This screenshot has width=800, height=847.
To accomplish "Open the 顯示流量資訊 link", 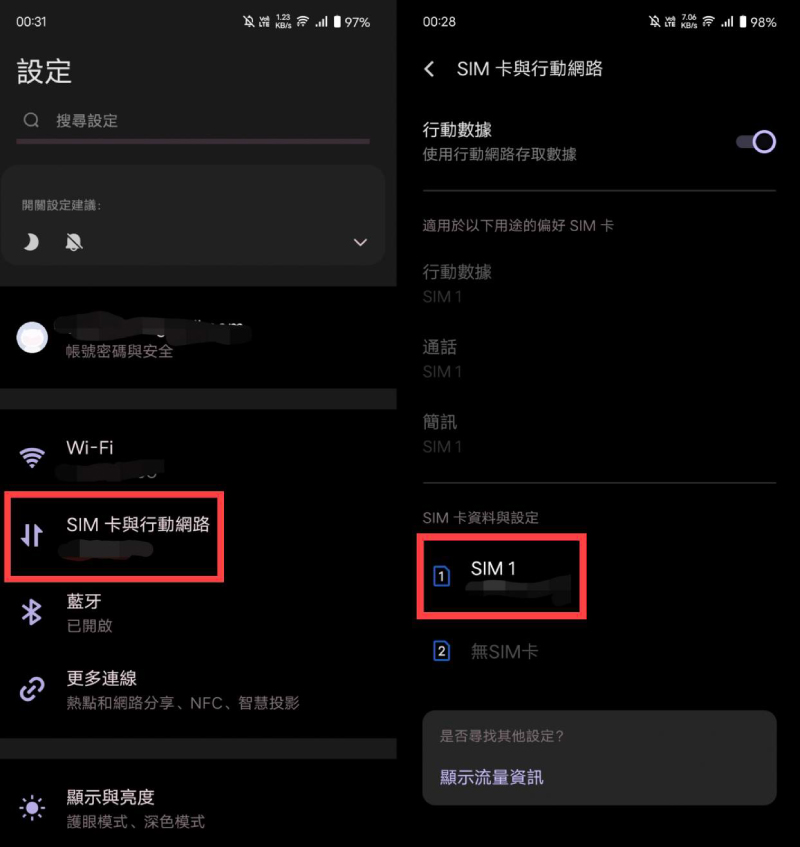I will click(x=492, y=777).
